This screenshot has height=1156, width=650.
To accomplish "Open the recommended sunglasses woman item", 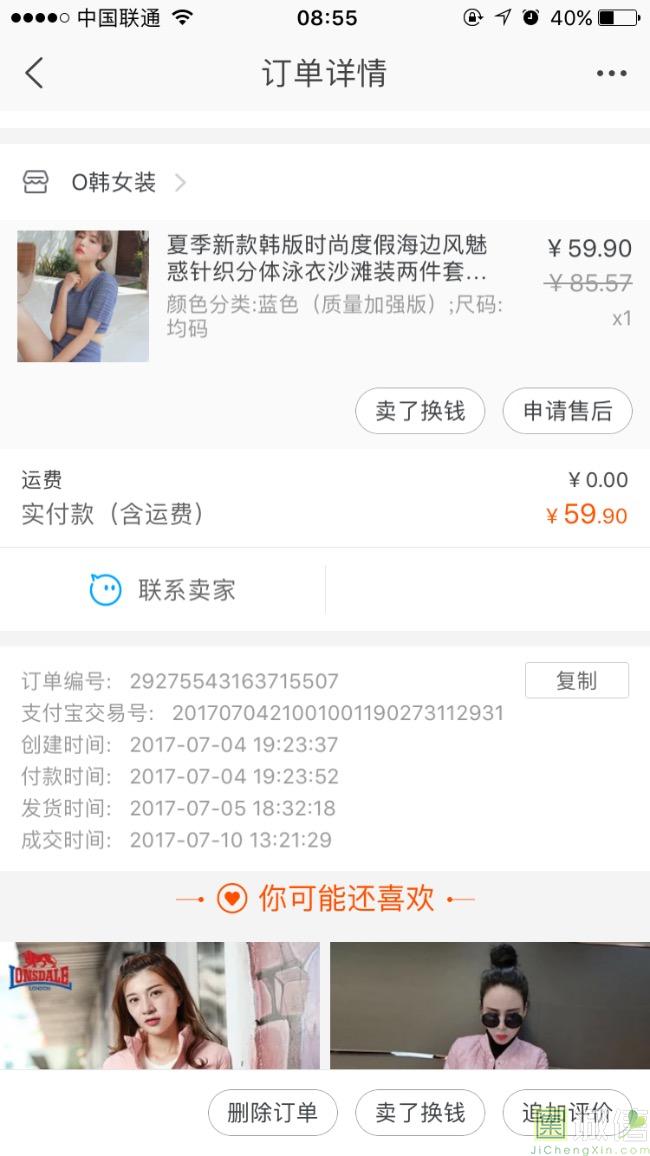I will 490,1005.
